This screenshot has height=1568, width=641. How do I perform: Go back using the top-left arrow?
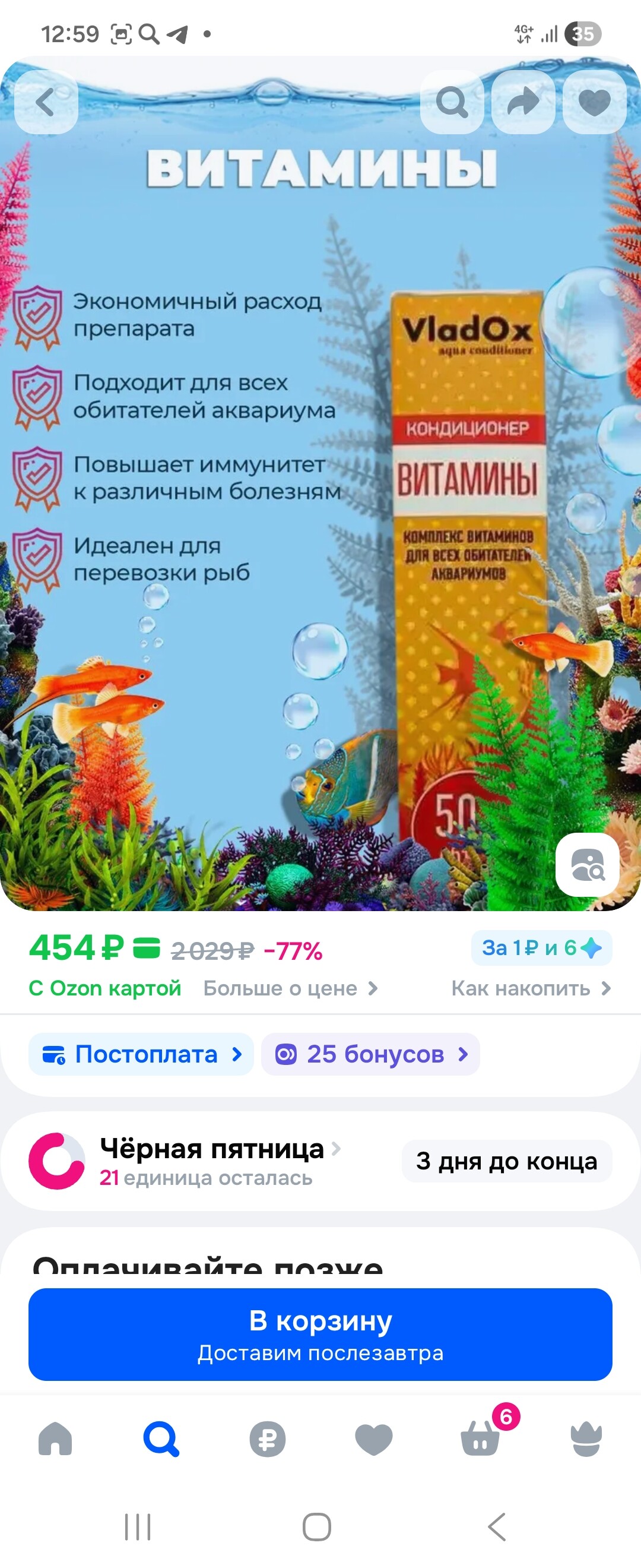tap(46, 102)
